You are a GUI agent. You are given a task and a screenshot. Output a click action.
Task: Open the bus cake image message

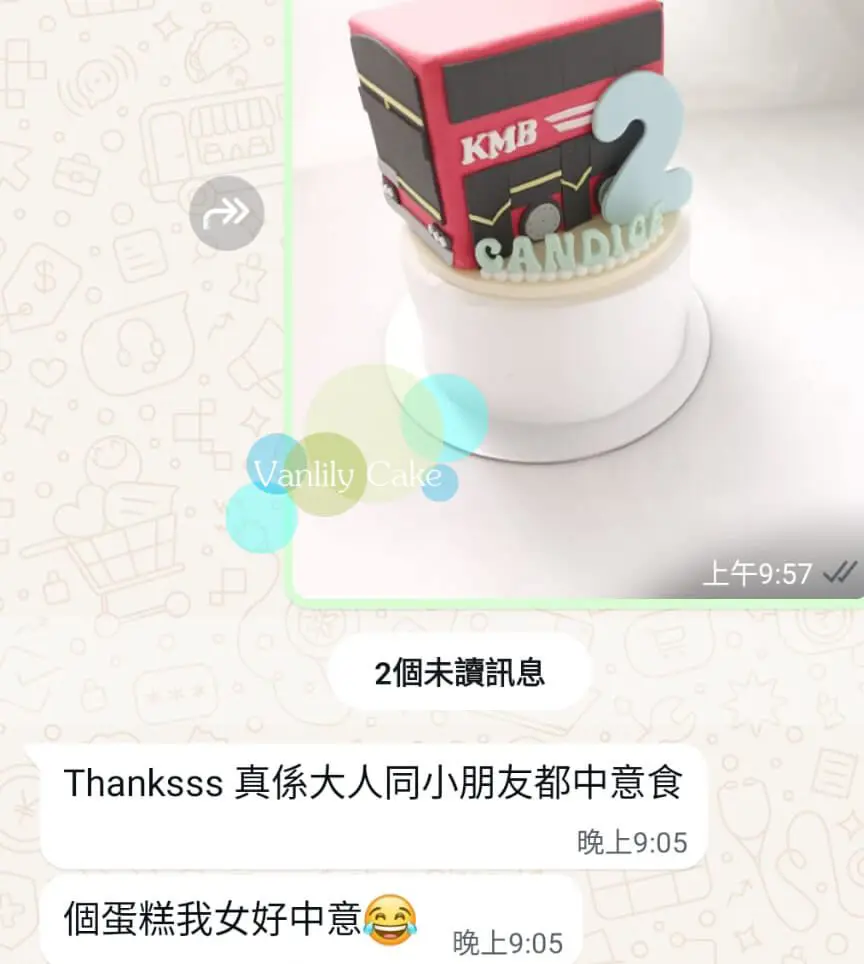[575, 300]
